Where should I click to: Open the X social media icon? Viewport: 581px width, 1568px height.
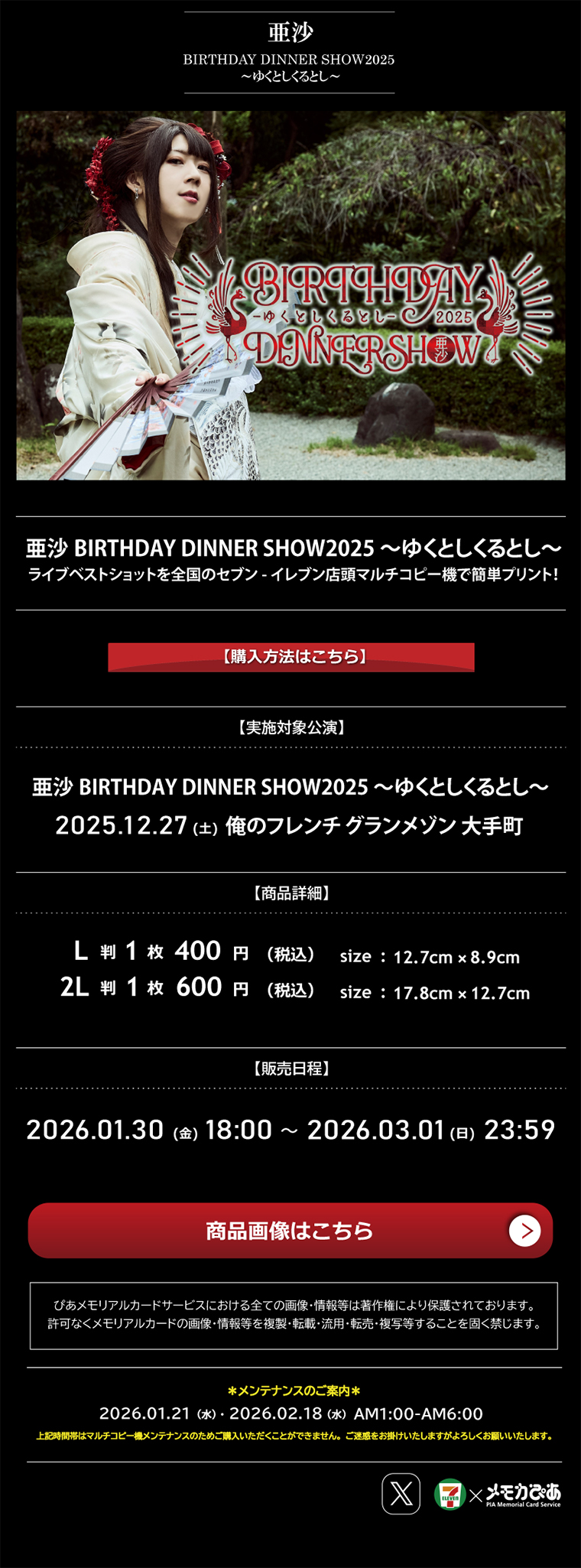[x=401, y=1493]
